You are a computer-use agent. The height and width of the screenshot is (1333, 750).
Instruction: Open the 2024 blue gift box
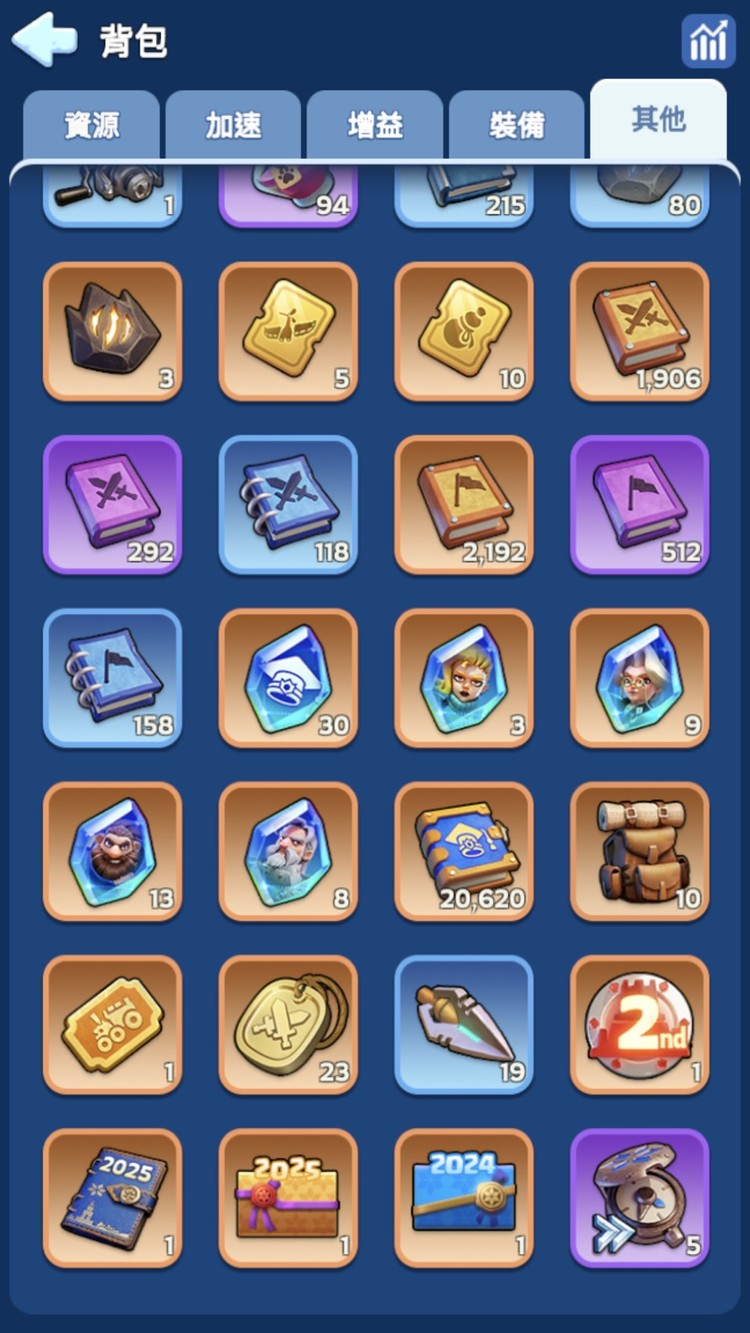pos(464,1198)
